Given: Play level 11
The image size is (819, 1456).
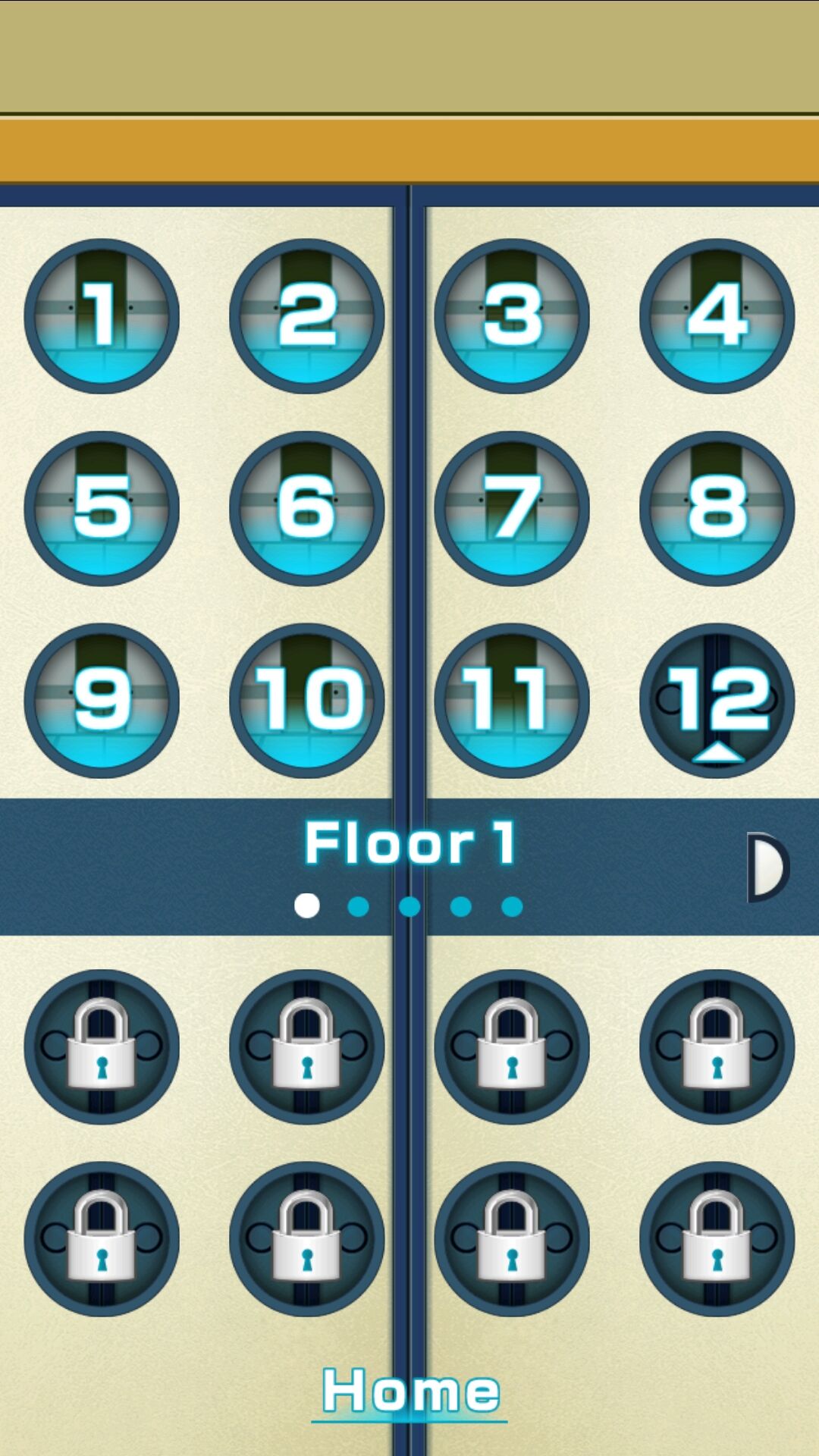Looking at the screenshot, I should [x=512, y=700].
